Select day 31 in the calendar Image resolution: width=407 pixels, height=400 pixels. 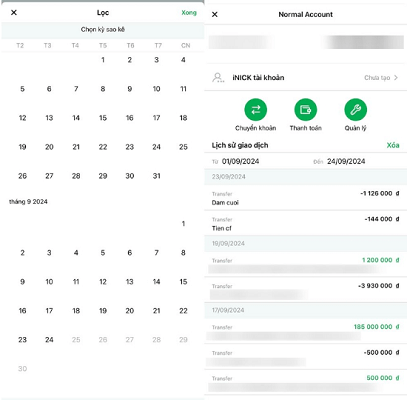pos(156,176)
